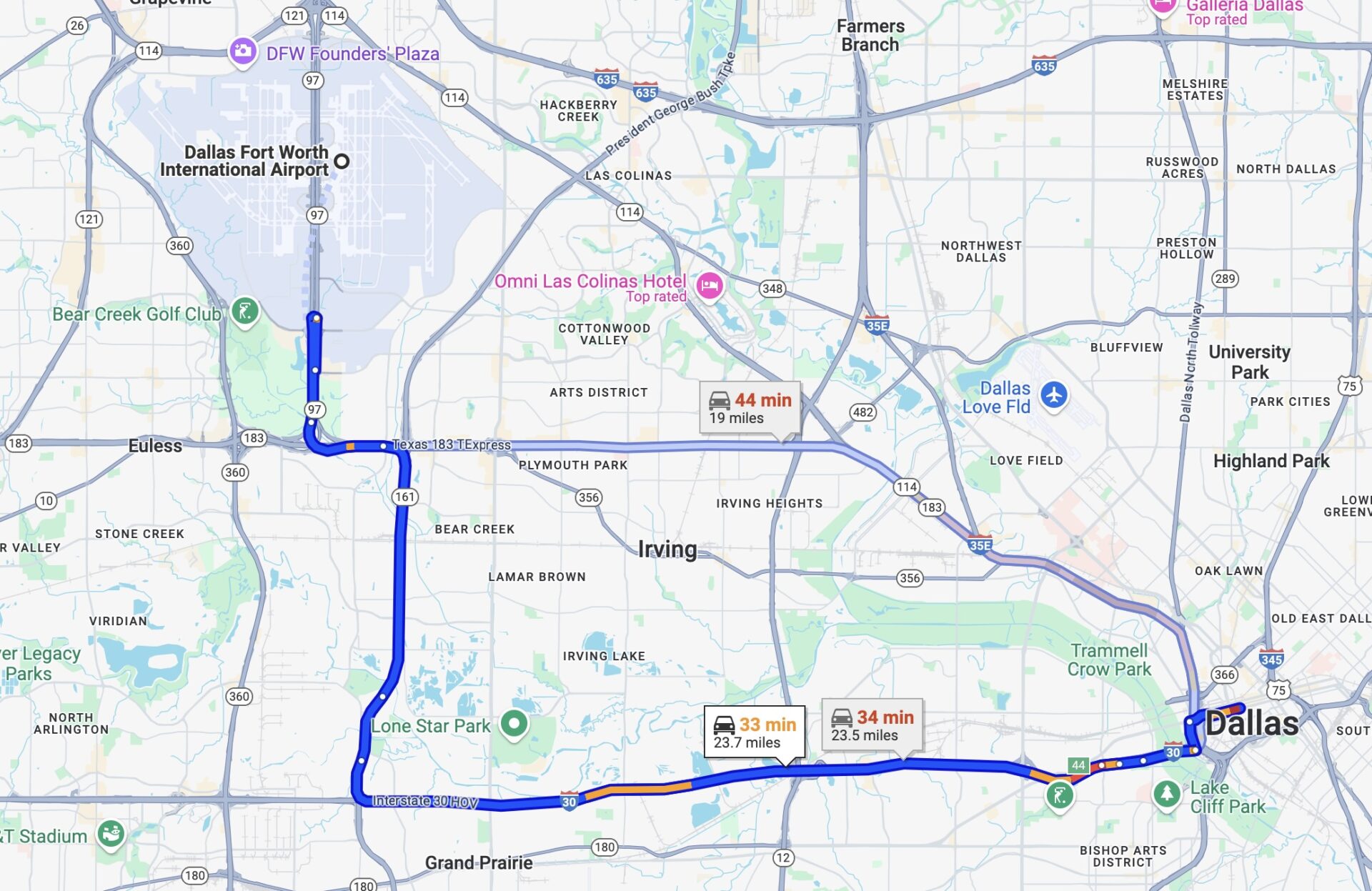The image size is (1372, 891).
Task: Open DFW Founders' Plaza pin
Action: coord(243,51)
